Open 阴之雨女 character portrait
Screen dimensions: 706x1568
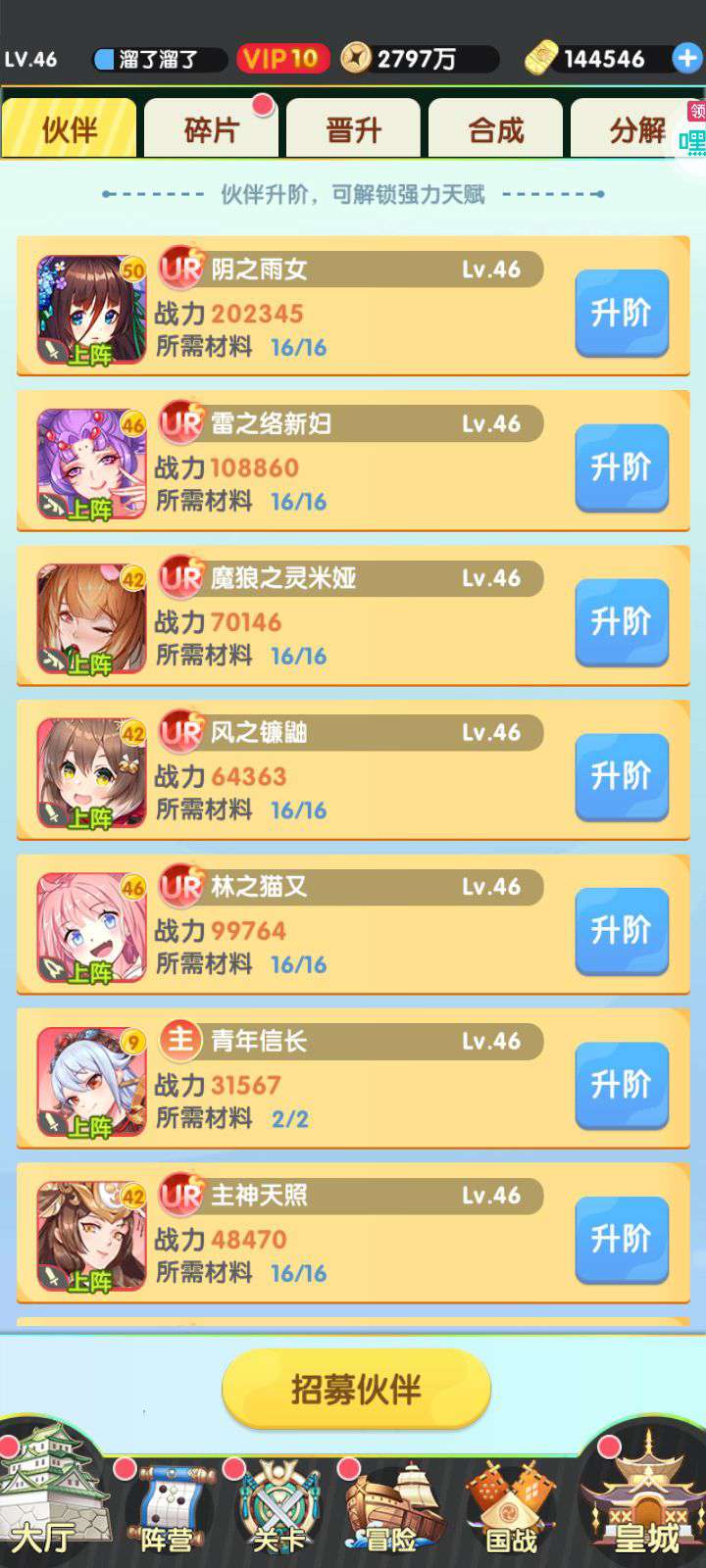[90, 310]
